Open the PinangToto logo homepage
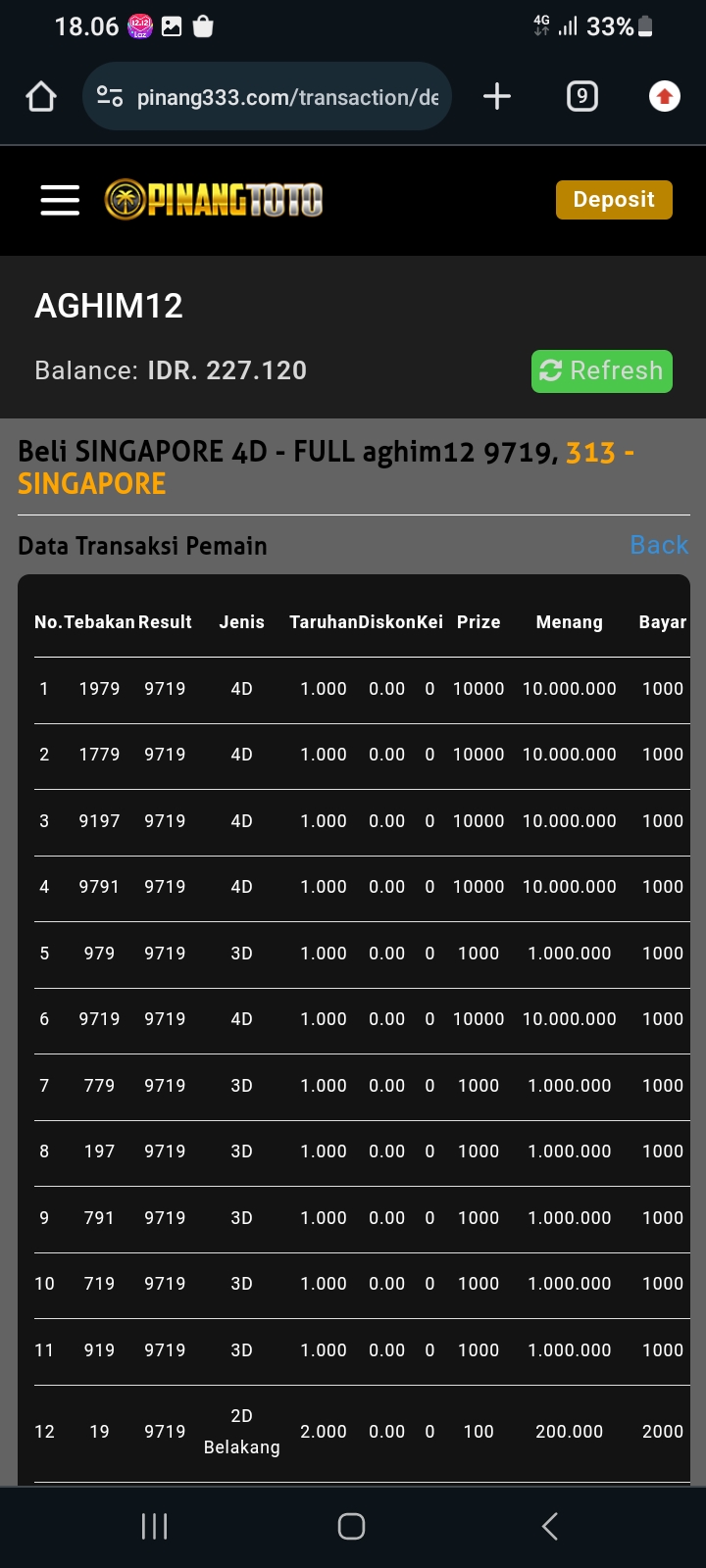This screenshot has height=1568, width=706. coord(215,200)
